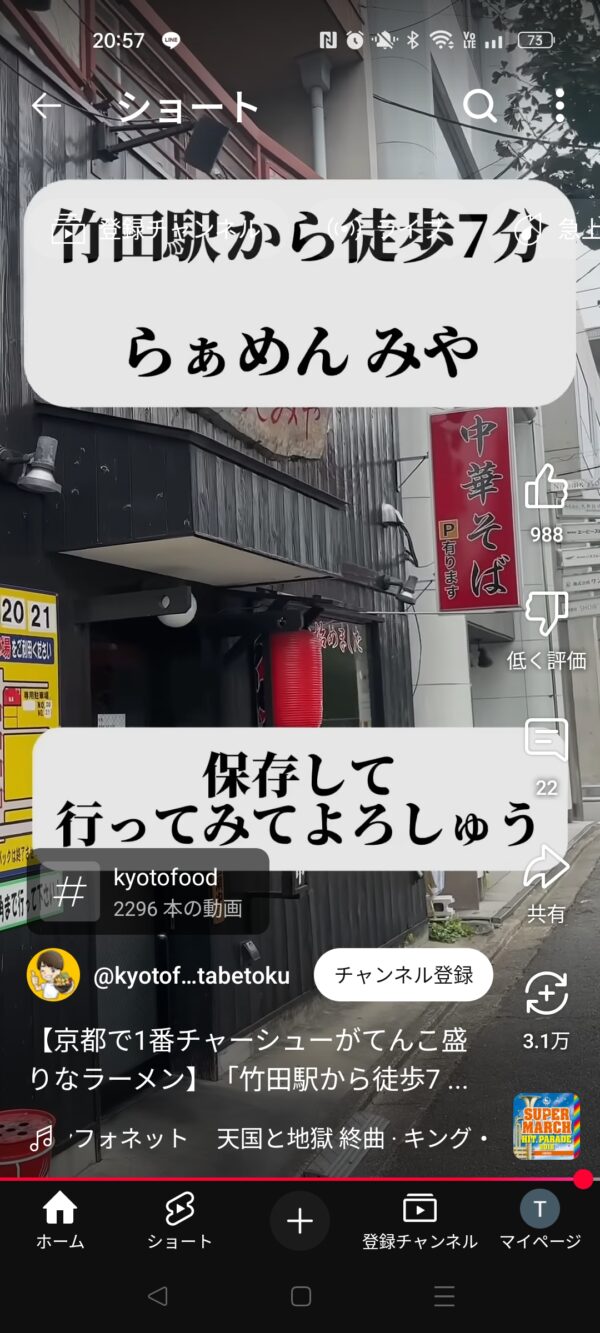
Task: Subscribe via チャンネル登録 button
Action: tap(403, 976)
